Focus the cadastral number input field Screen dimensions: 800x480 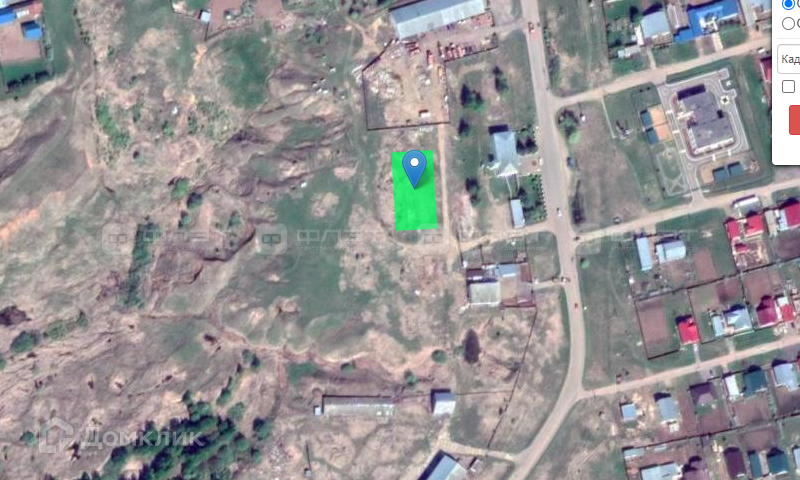[x=789, y=58]
